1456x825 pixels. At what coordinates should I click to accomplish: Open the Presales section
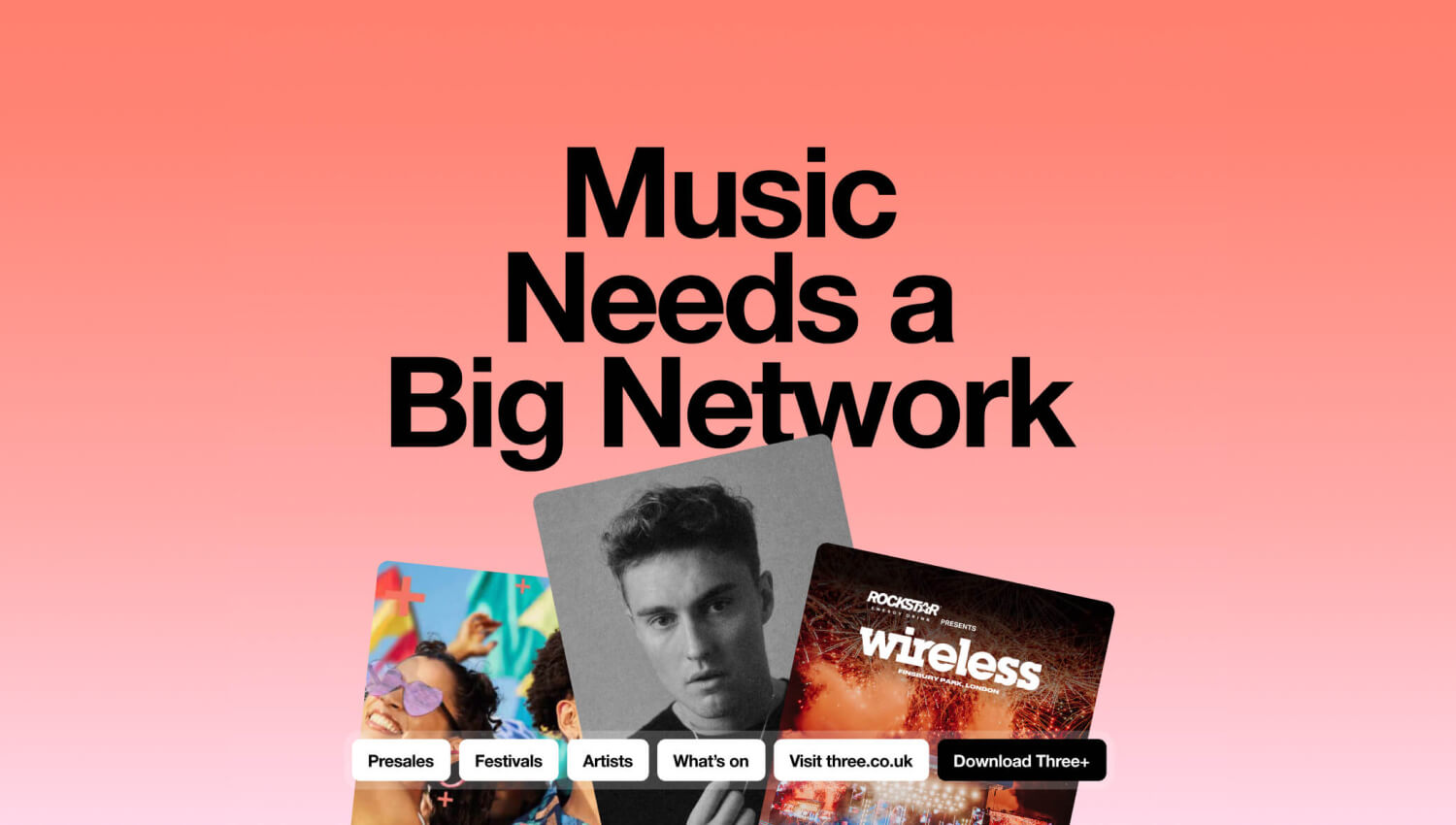(401, 761)
